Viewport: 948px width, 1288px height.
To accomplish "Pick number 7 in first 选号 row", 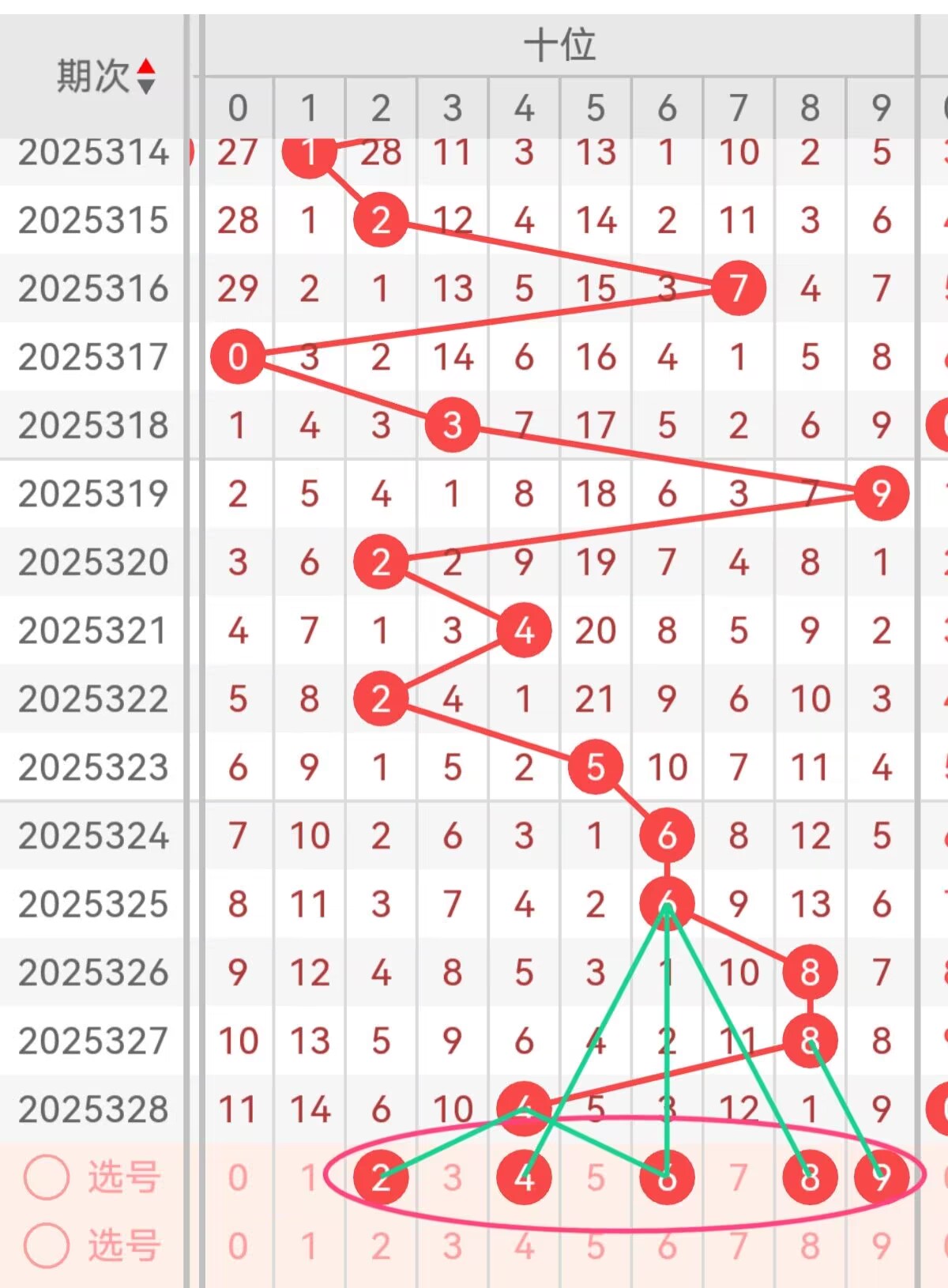I will click(x=738, y=1177).
